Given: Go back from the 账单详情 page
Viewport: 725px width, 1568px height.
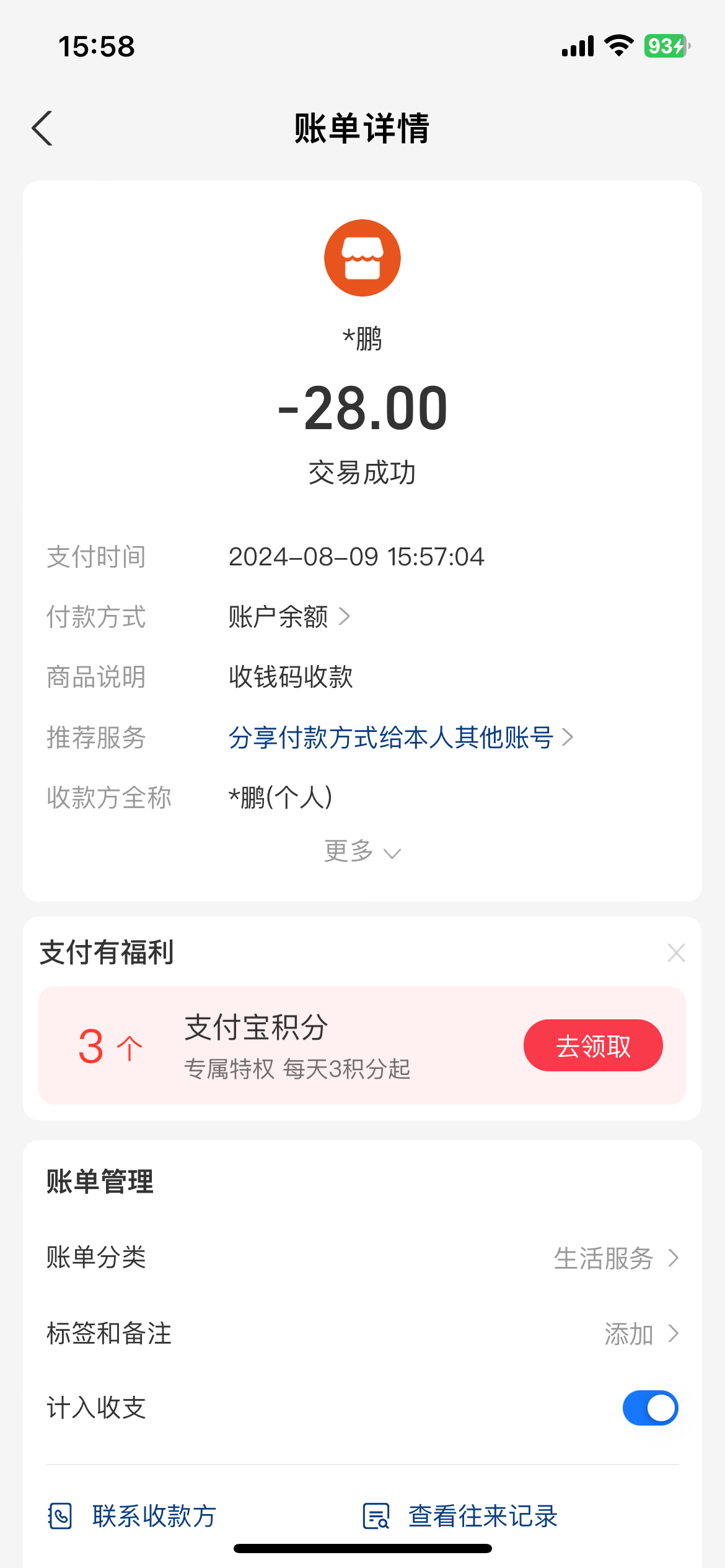Looking at the screenshot, I should (x=42, y=129).
